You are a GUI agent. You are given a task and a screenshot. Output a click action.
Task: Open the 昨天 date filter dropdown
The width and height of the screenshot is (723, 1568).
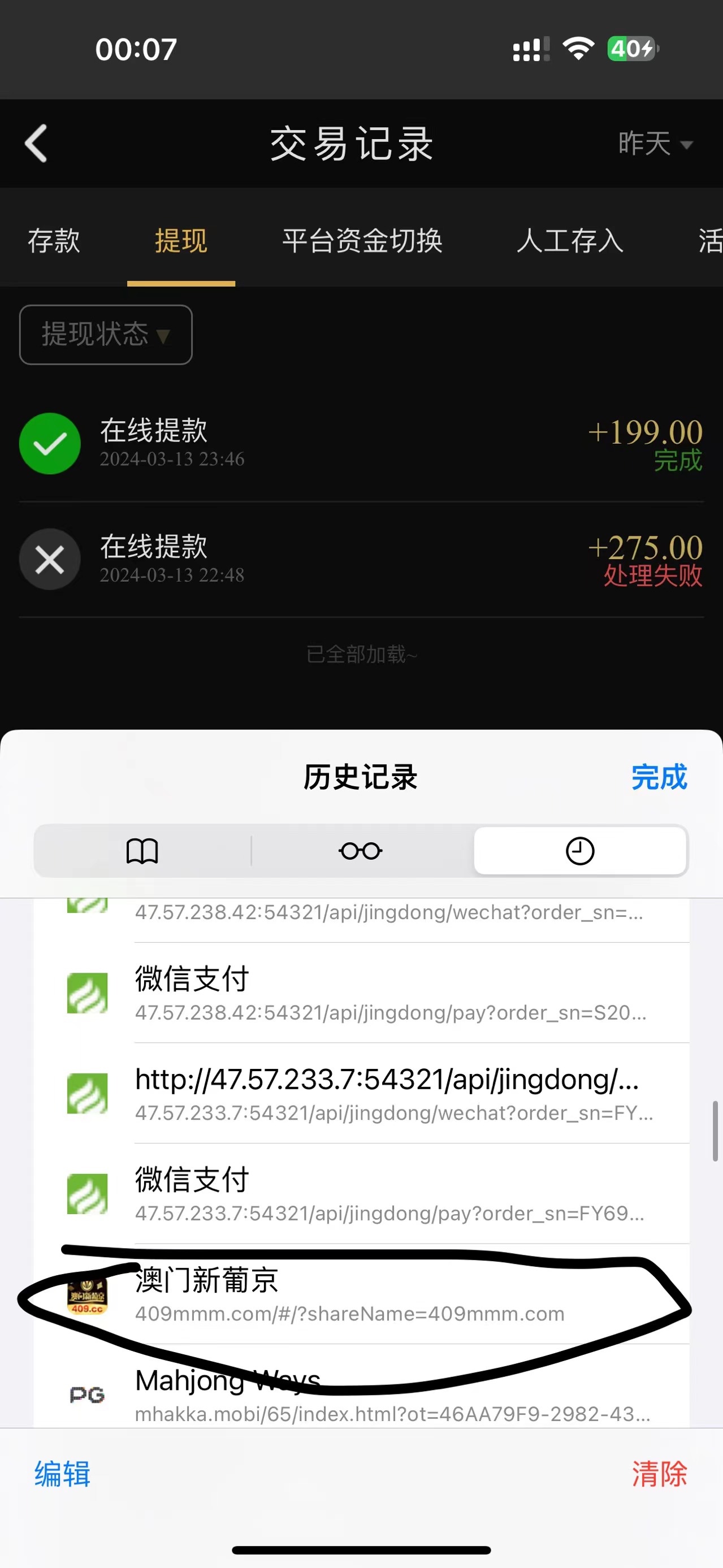click(x=654, y=144)
